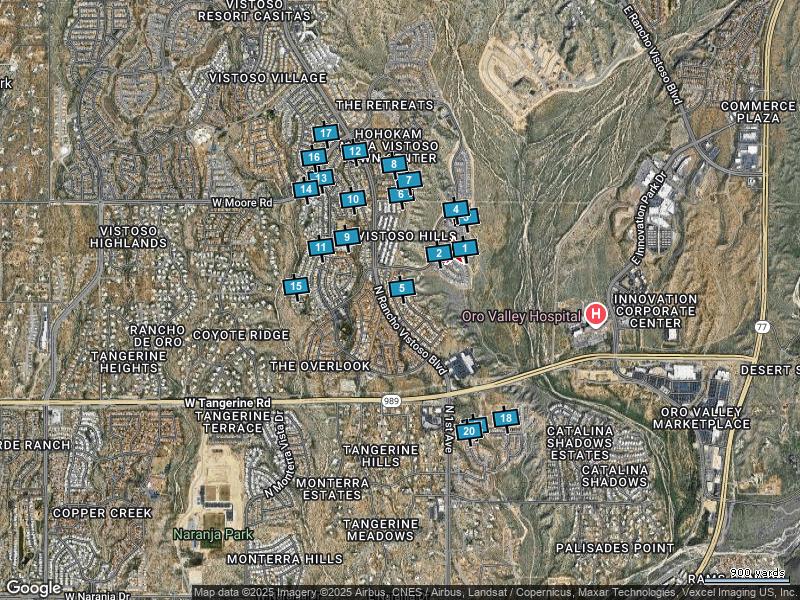Select map marker number 8
Image resolution: width=800 pixels, height=600 pixels.
[x=394, y=164]
